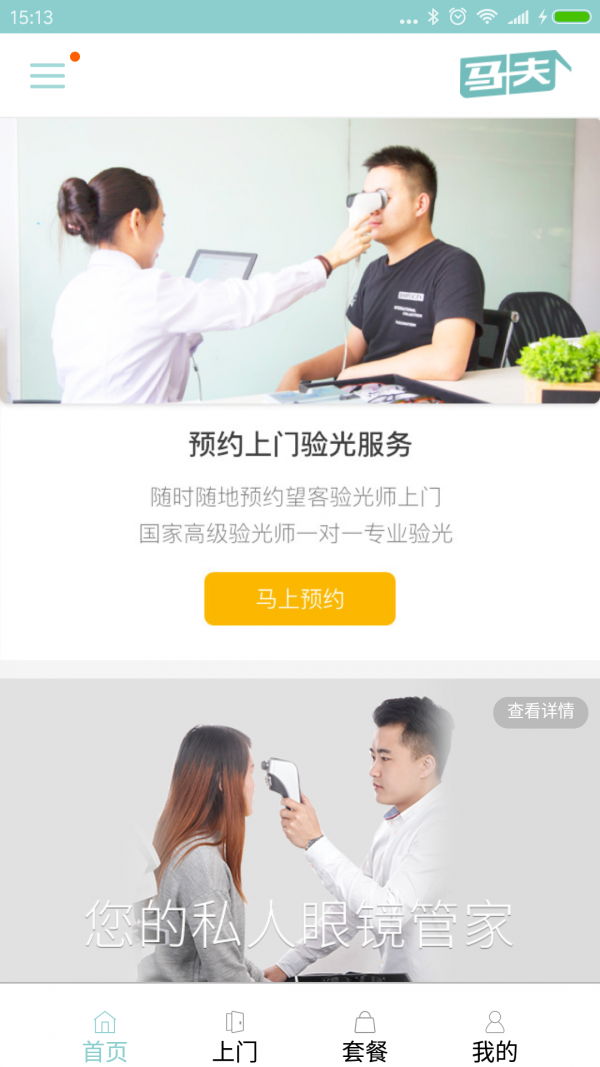Open the 我的 profile tab
The height and width of the screenshot is (1067, 600).
pyautogui.click(x=495, y=1037)
